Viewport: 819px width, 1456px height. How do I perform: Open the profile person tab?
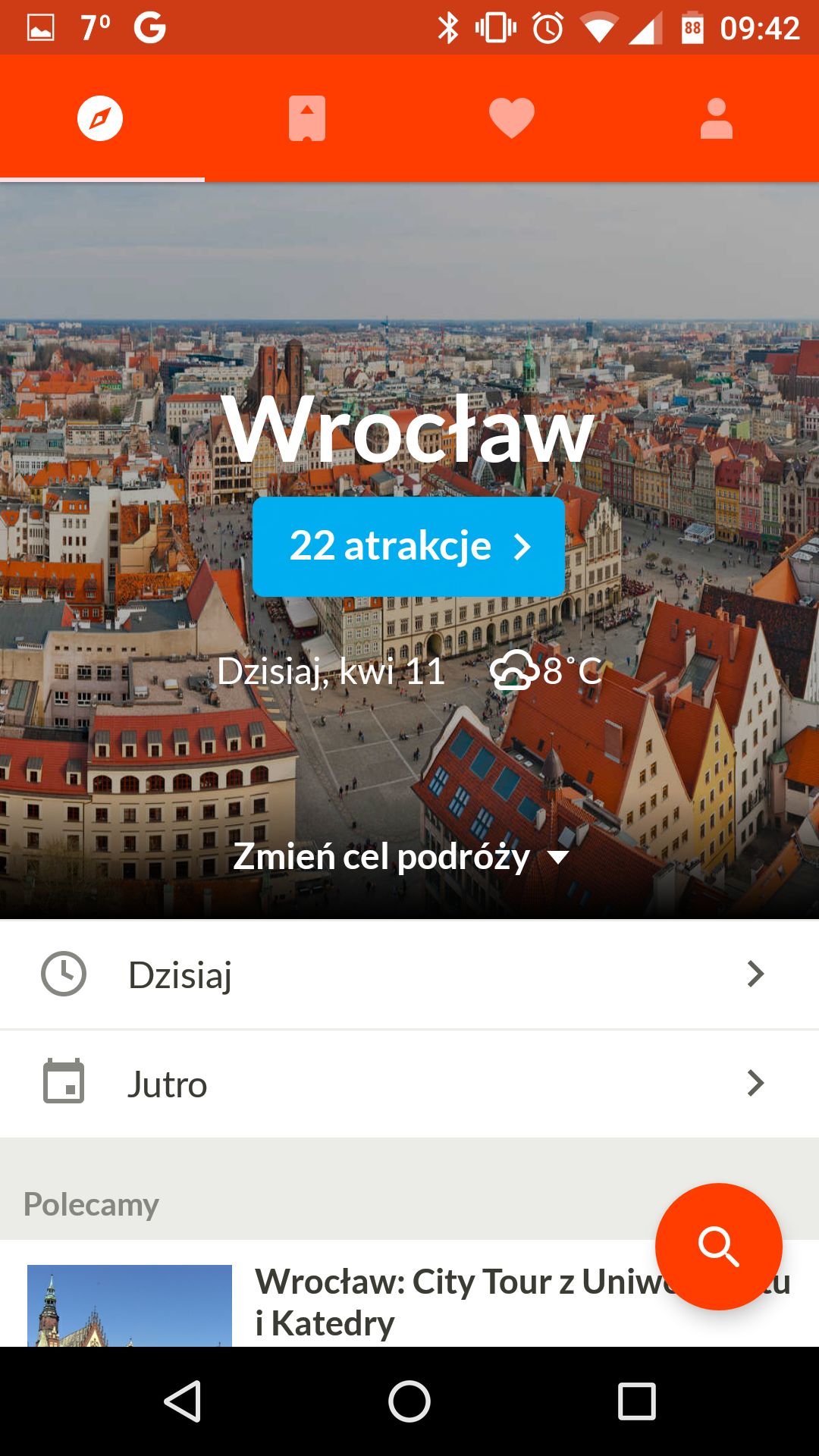717,118
